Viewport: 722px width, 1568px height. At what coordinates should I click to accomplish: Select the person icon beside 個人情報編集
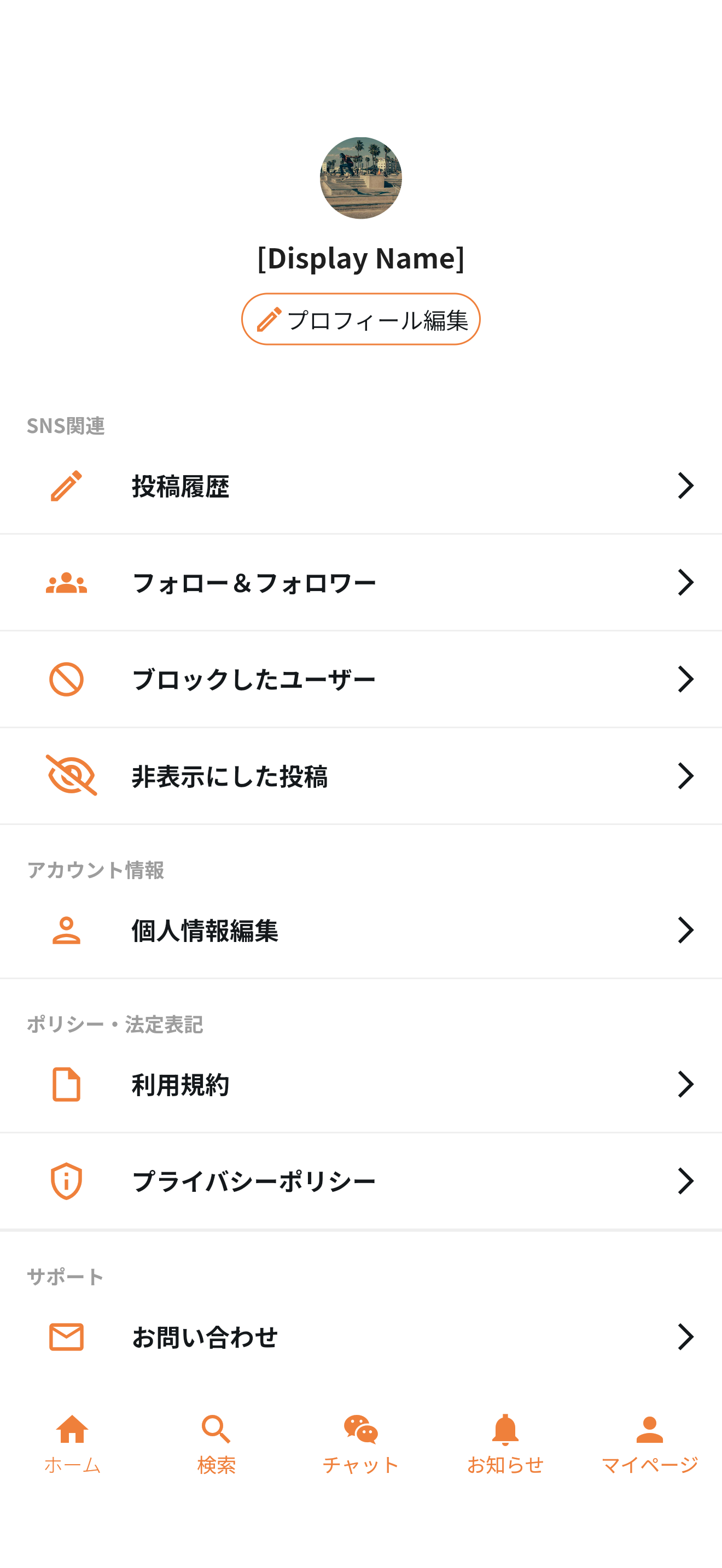click(x=67, y=929)
